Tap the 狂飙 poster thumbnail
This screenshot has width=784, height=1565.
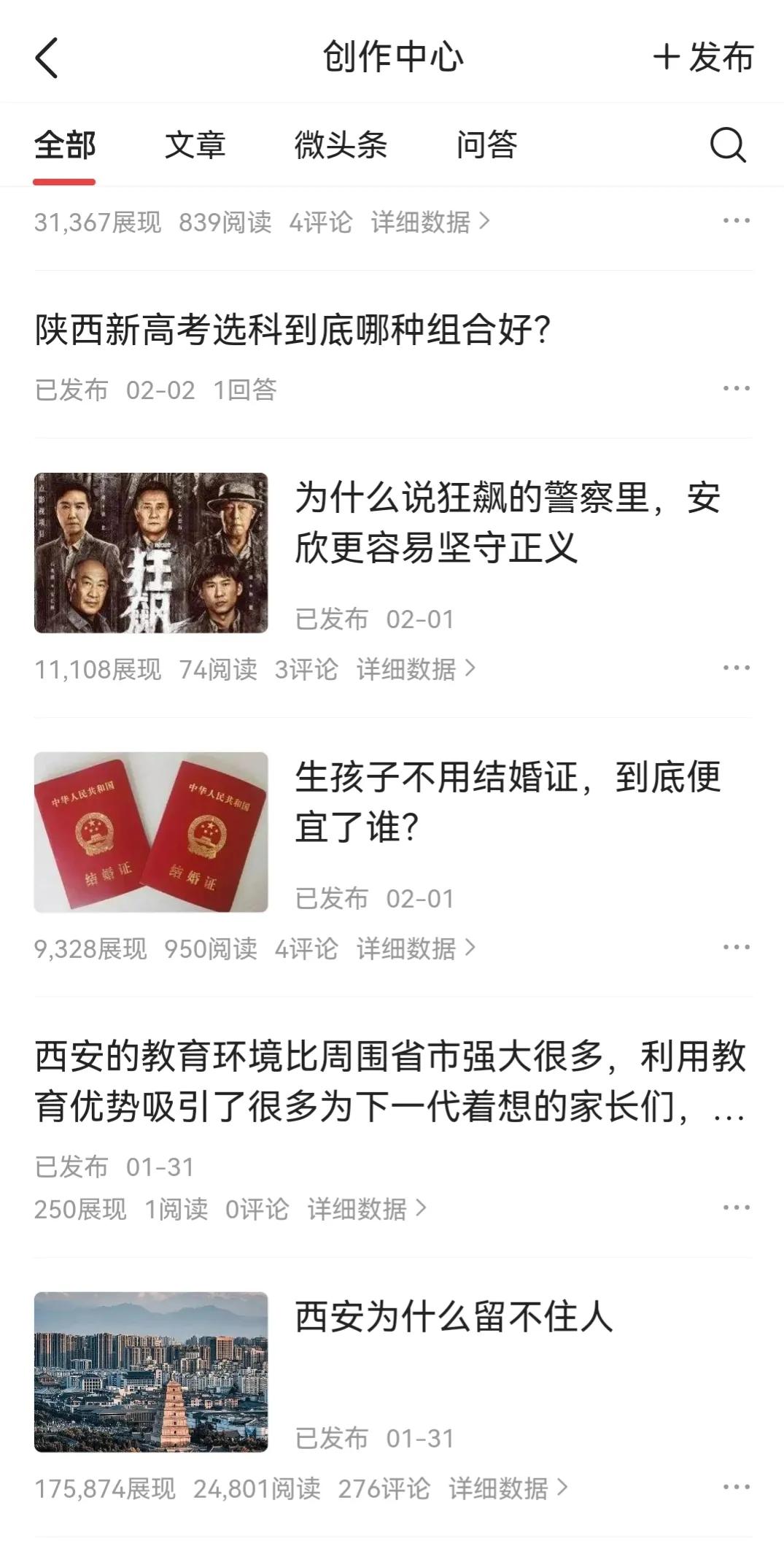(x=153, y=553)
